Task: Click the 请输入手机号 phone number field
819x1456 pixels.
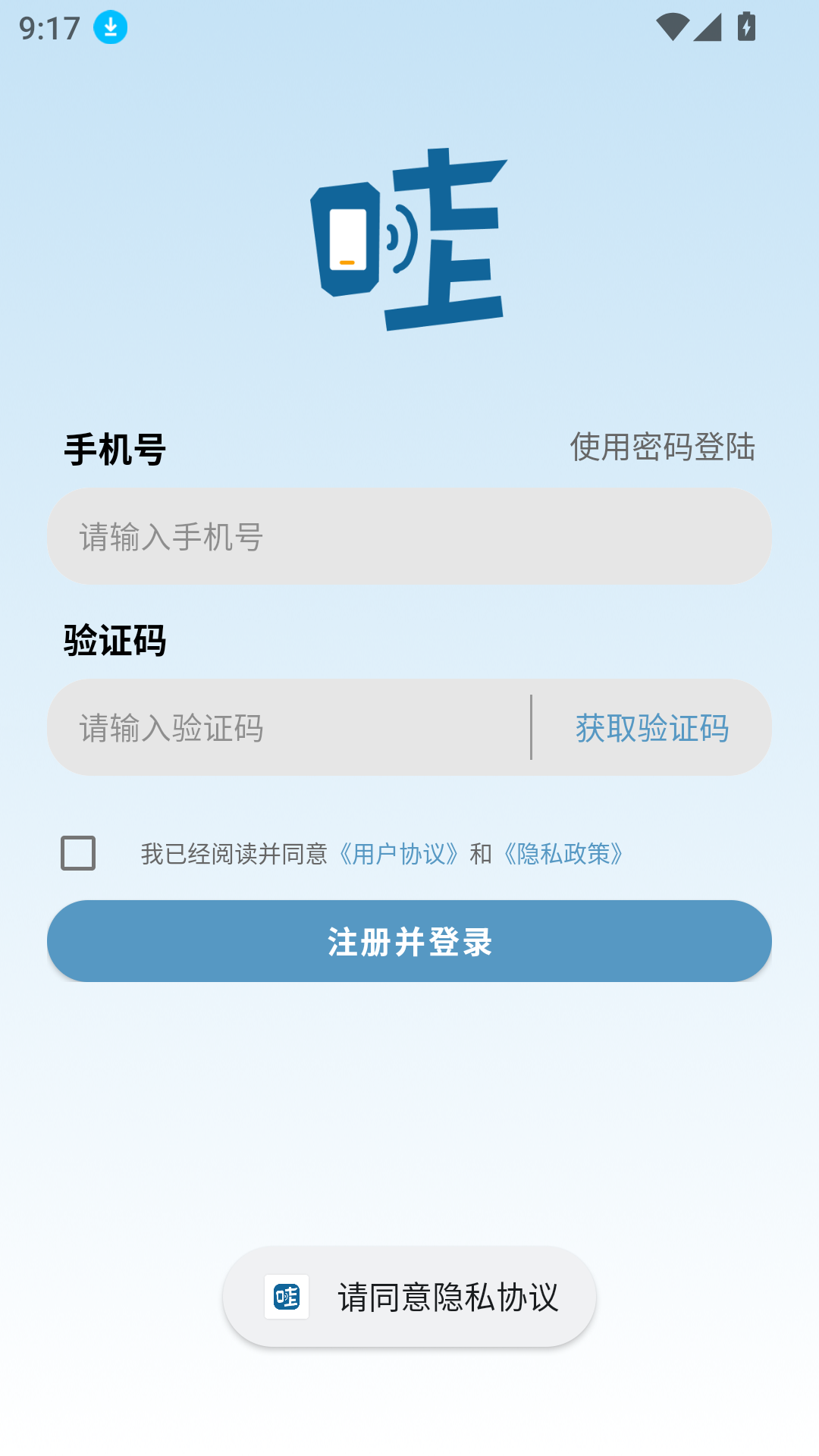Action: click(303, 536)
